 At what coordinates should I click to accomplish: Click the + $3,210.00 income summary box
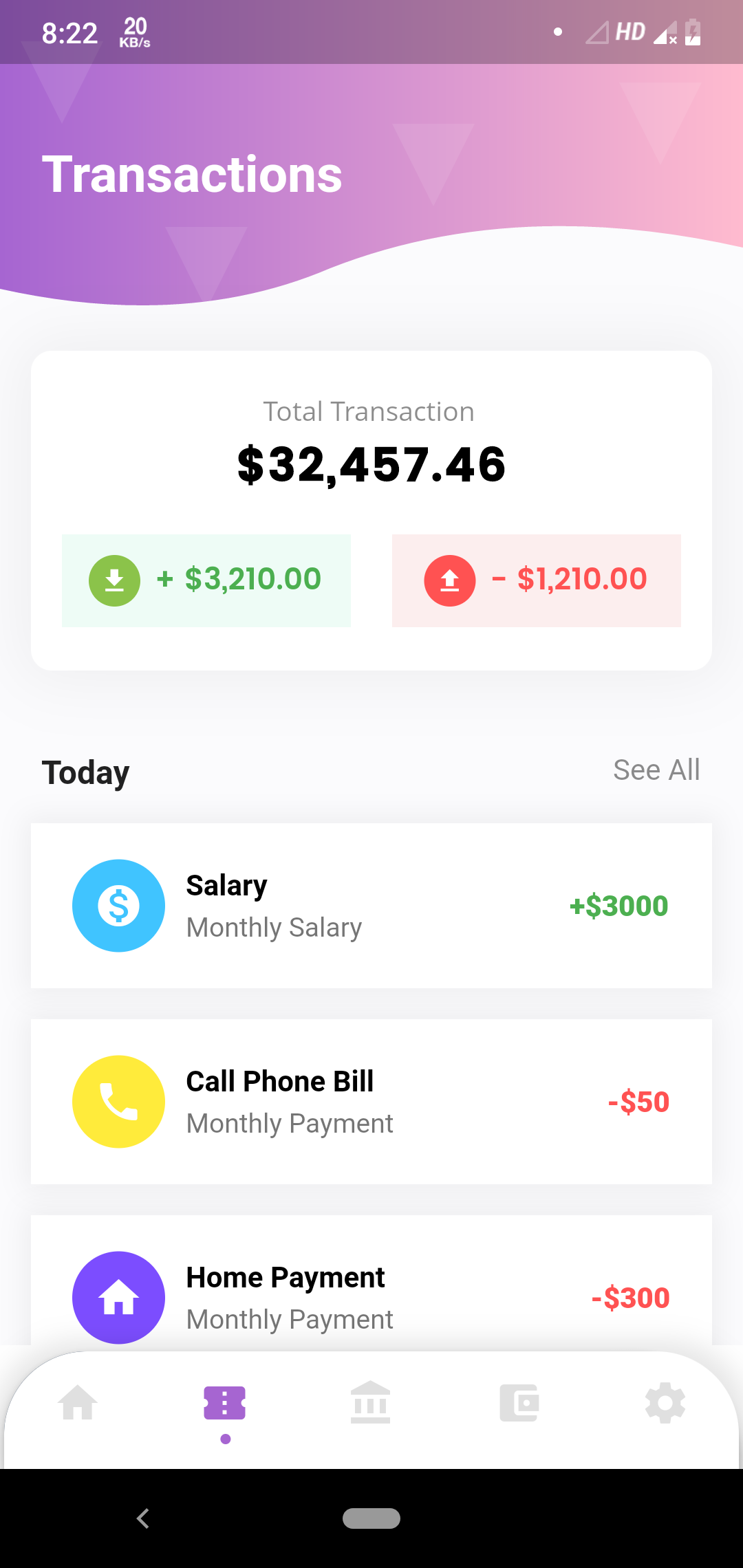(x=206, y=581)
